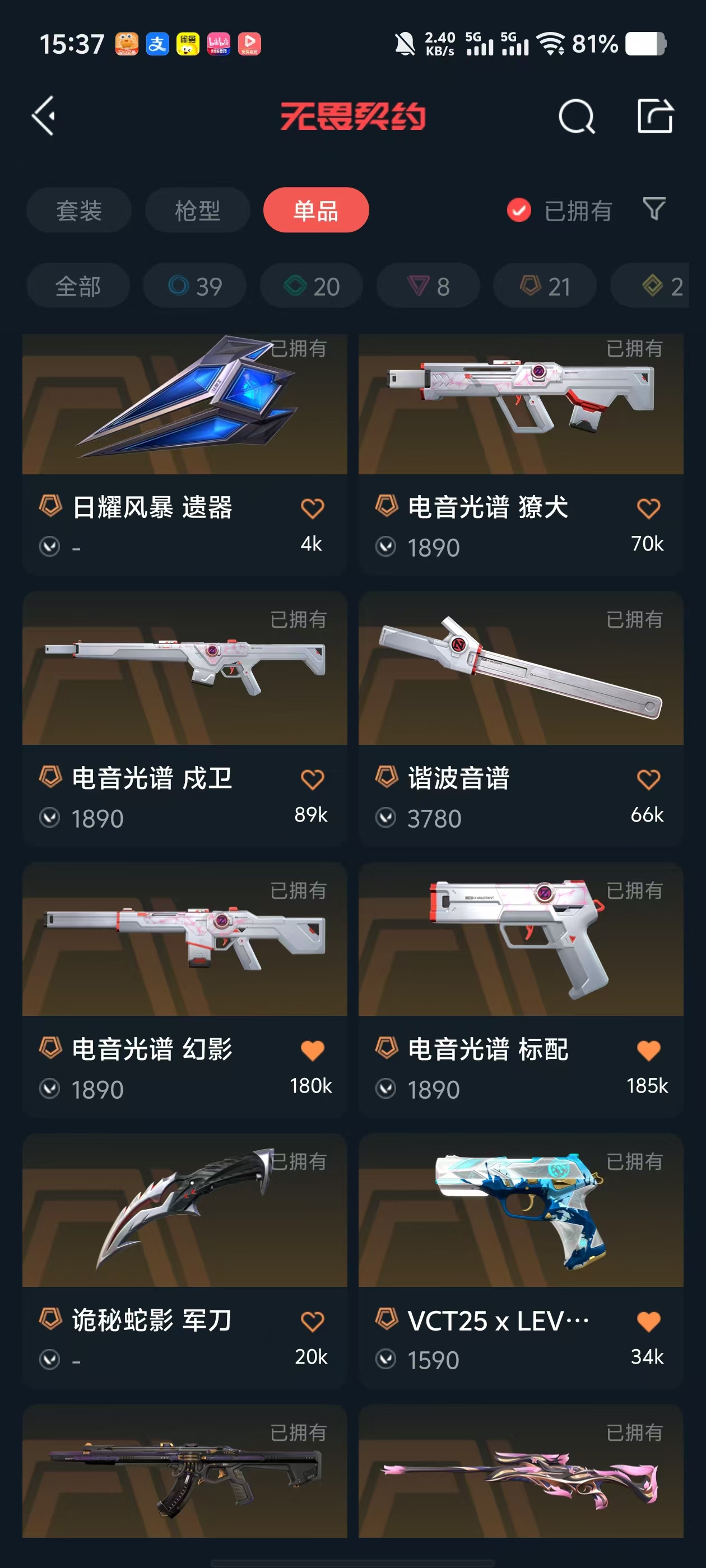
Task: Switch to the 枪型 tab
Action: (197, 211)
